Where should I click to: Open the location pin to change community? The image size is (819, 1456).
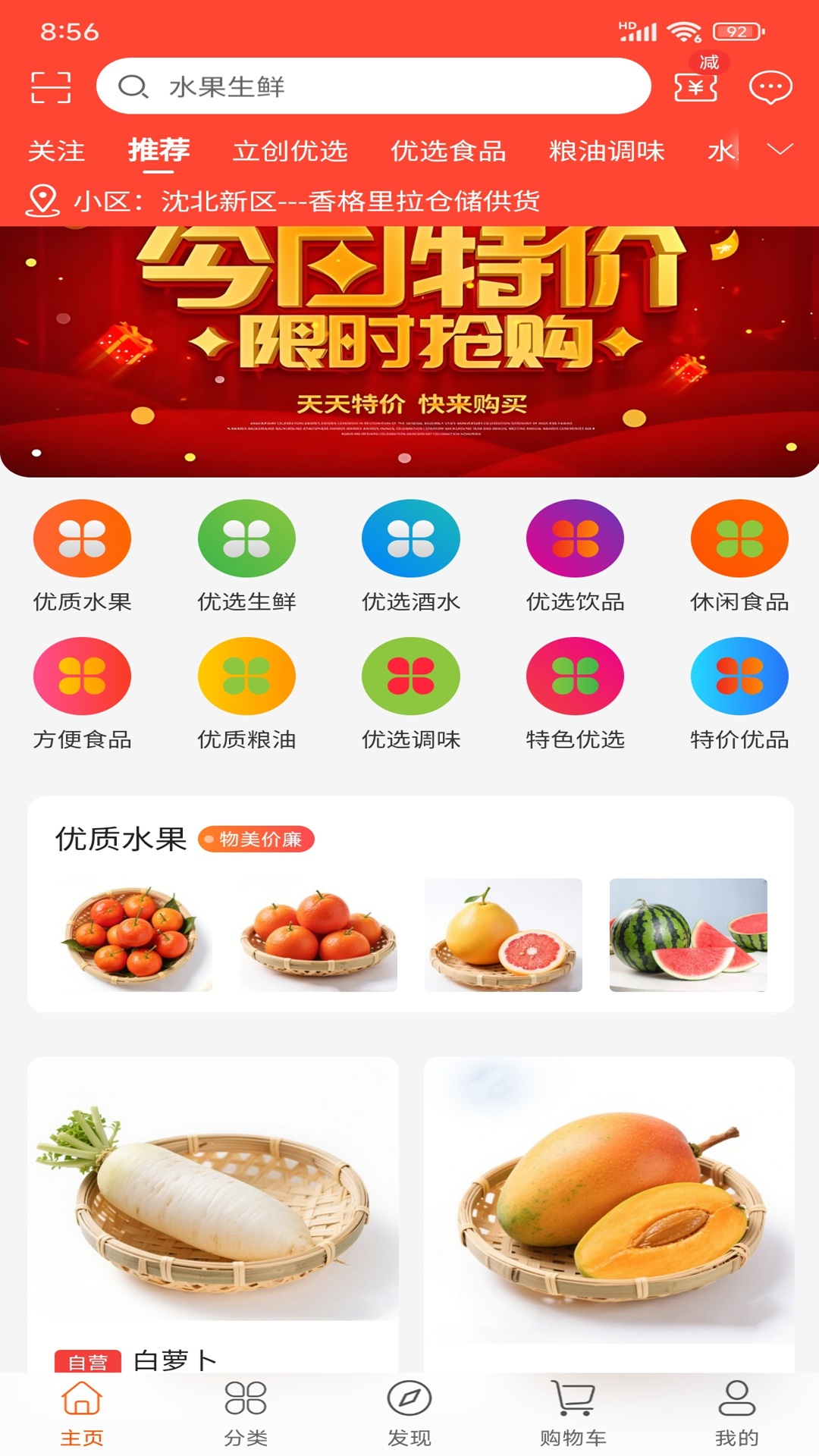[x=42, y=200]
